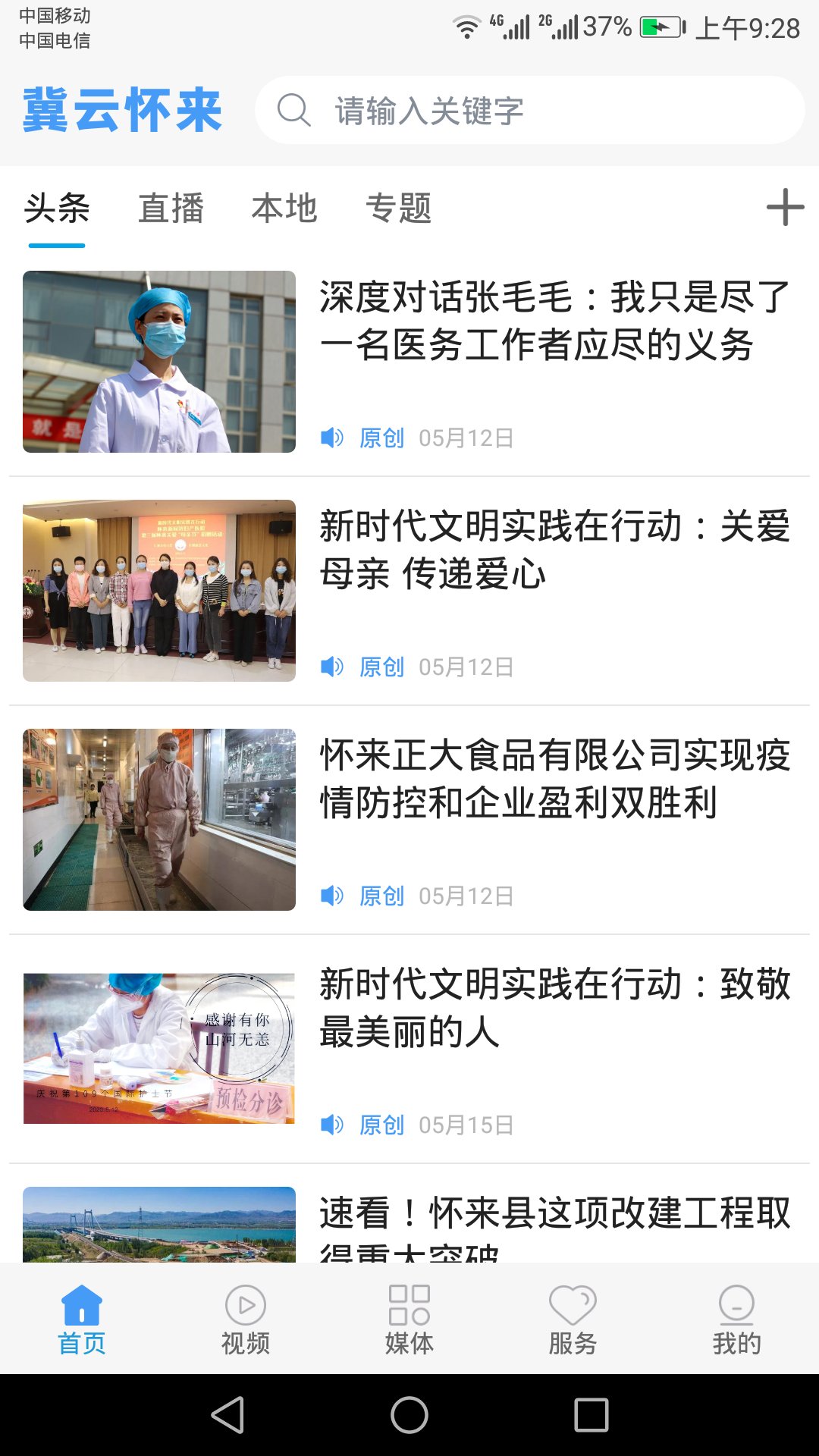Viewport: 819px width, 1456px height.
Task: Play audio for the 张毛毛 interview article
Action: coord(333,438)
